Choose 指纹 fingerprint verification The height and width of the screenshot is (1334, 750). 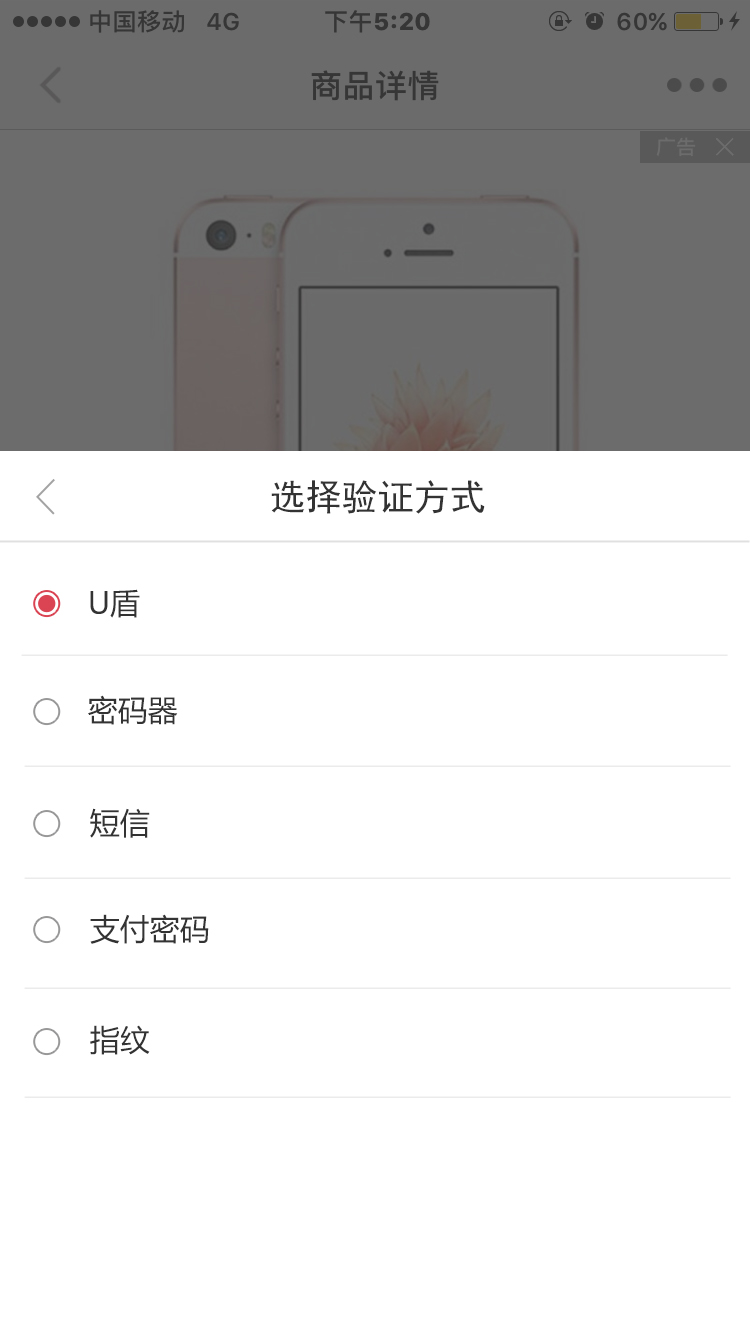click(47, 1041)
